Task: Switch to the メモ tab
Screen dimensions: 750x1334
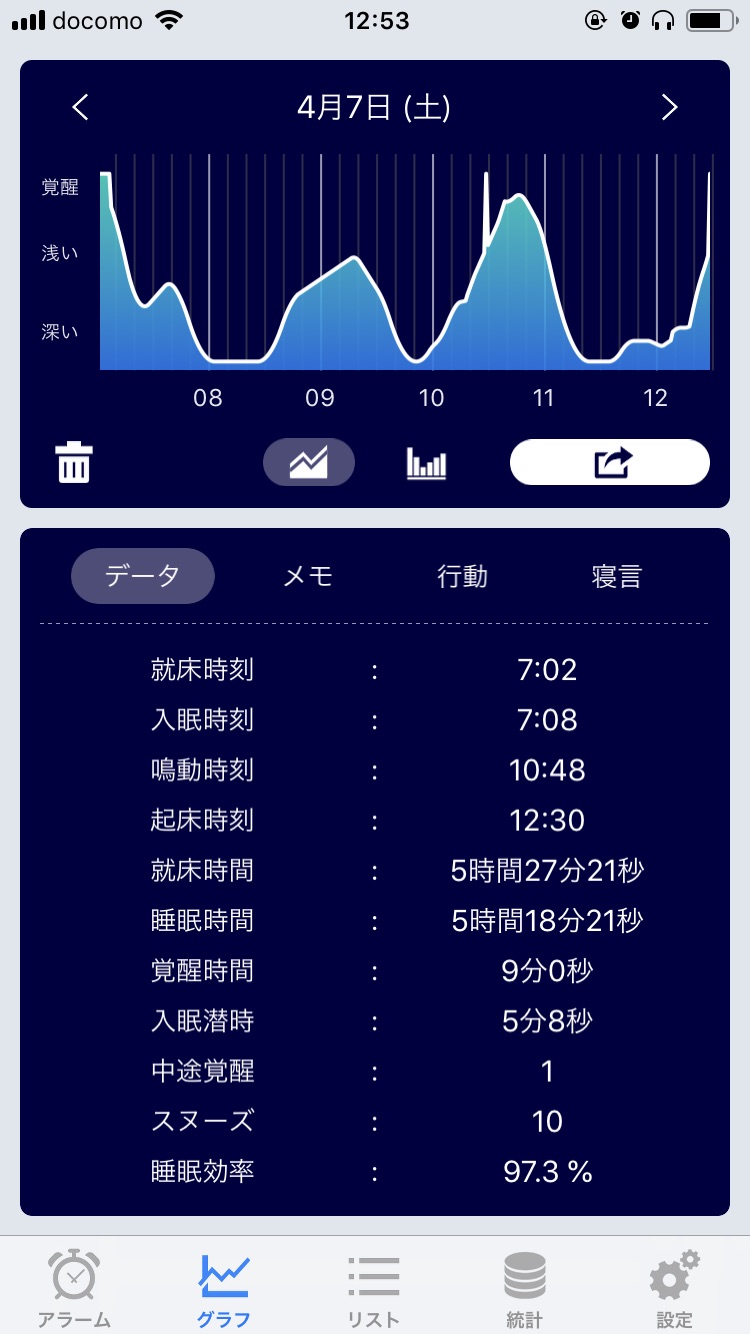Action: [308, 576]
